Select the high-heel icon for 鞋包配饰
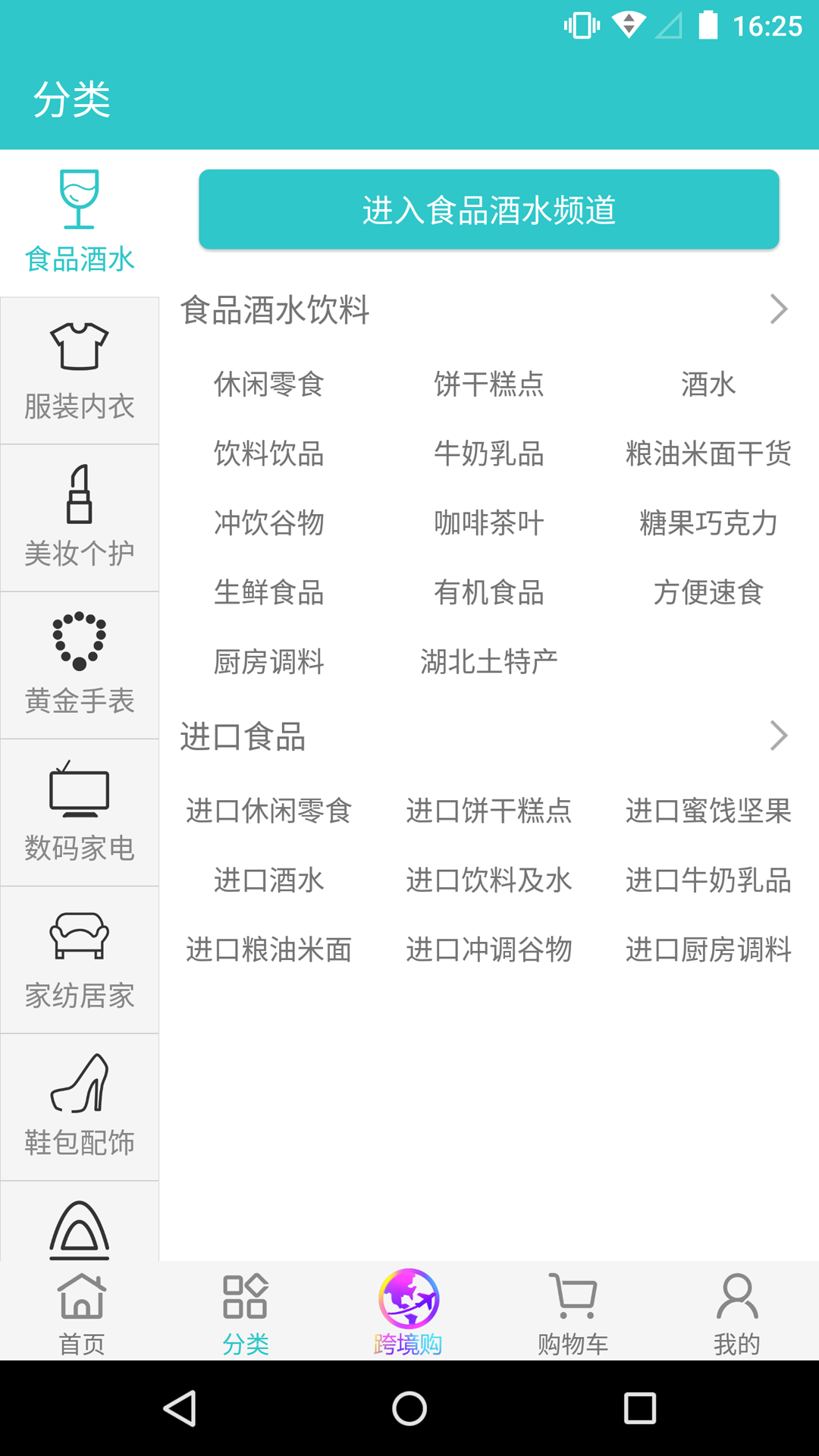Screen dimensions: 819x1456 pos(79,1084)
